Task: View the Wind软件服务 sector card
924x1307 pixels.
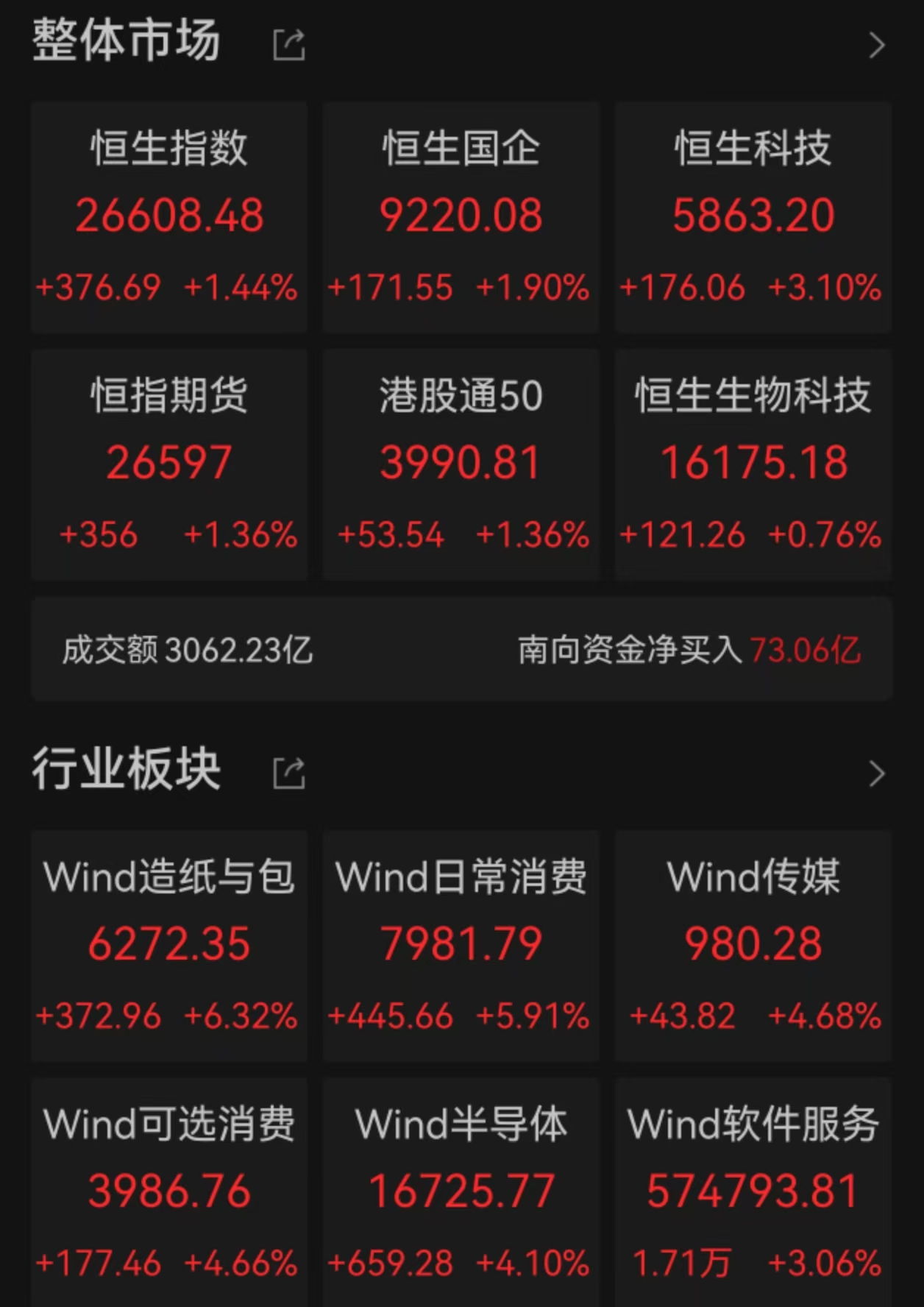Action: pos(753,1192)
